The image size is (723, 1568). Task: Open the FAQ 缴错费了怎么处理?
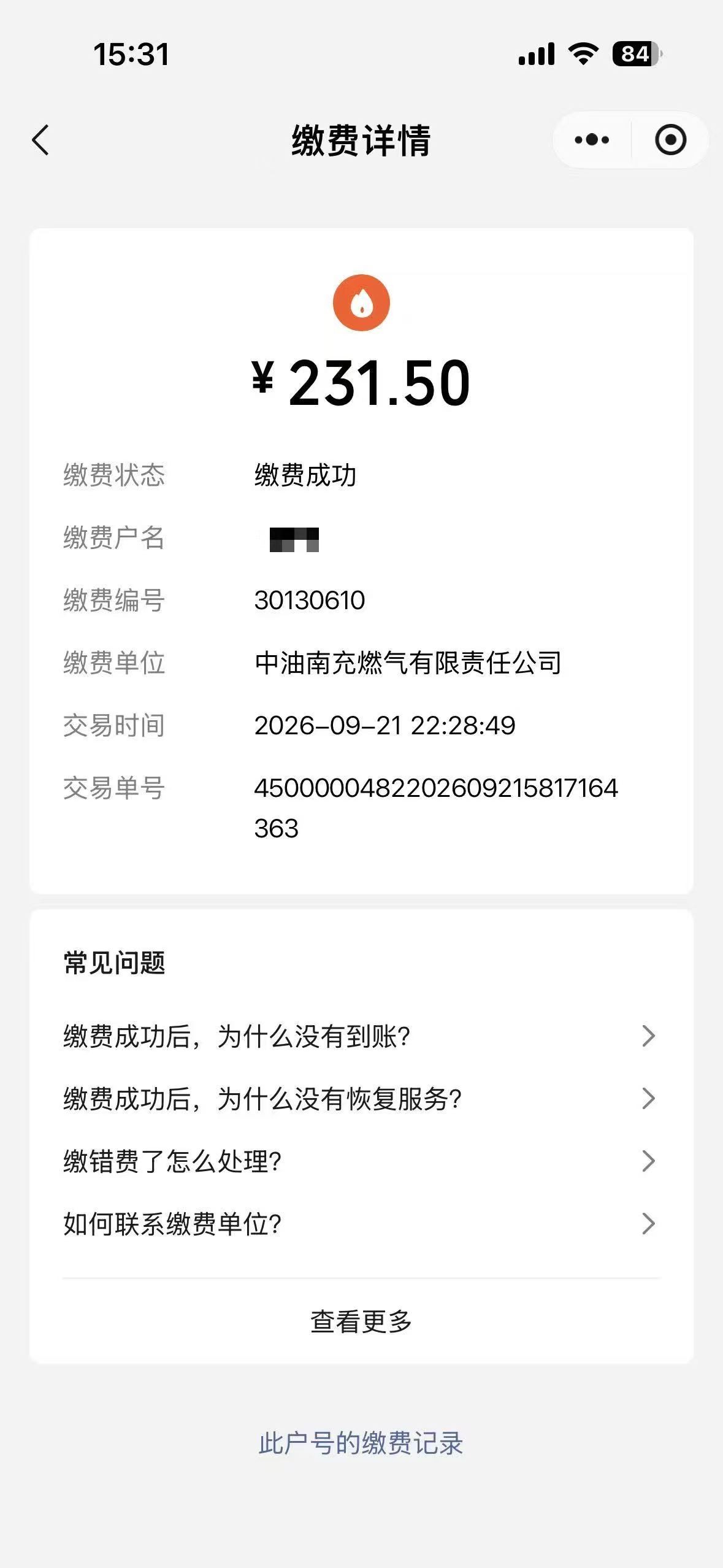pyautogui.click(x=361, y=1161)
